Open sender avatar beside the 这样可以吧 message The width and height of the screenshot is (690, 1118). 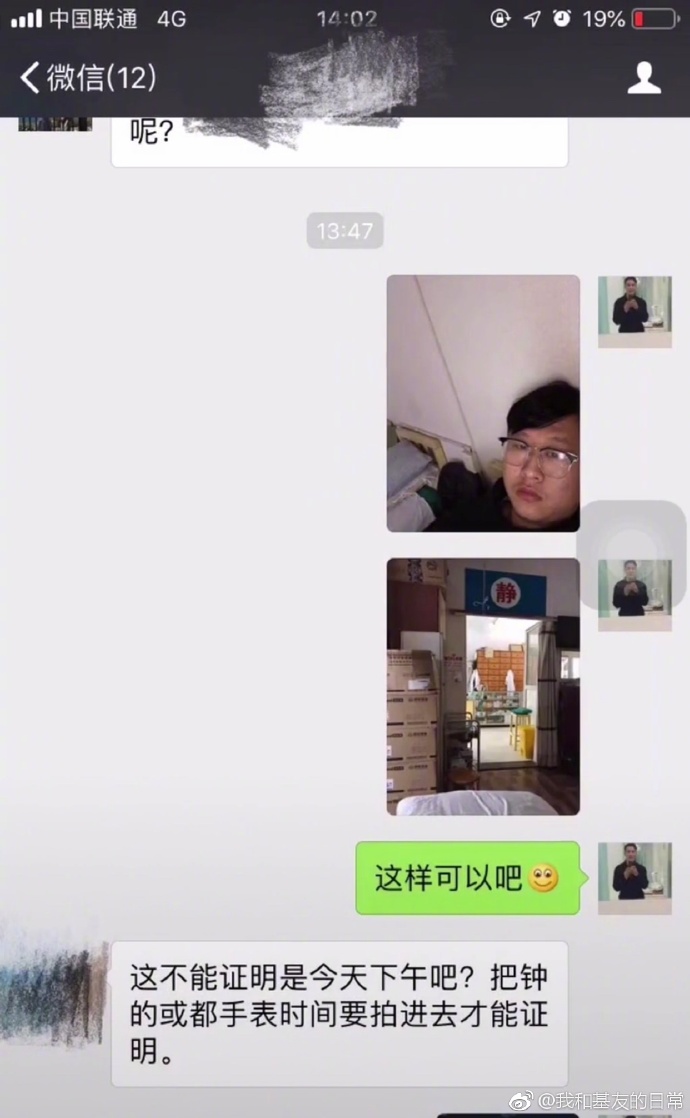pos(634,877)
